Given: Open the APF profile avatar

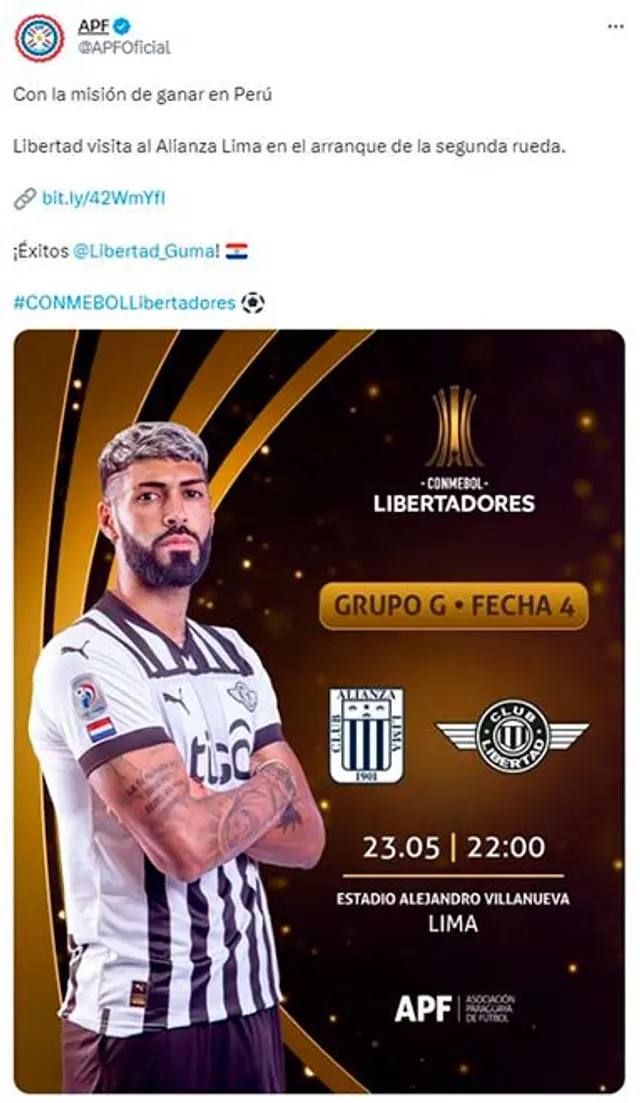Looking at the screenshot, I should (39, 37).
